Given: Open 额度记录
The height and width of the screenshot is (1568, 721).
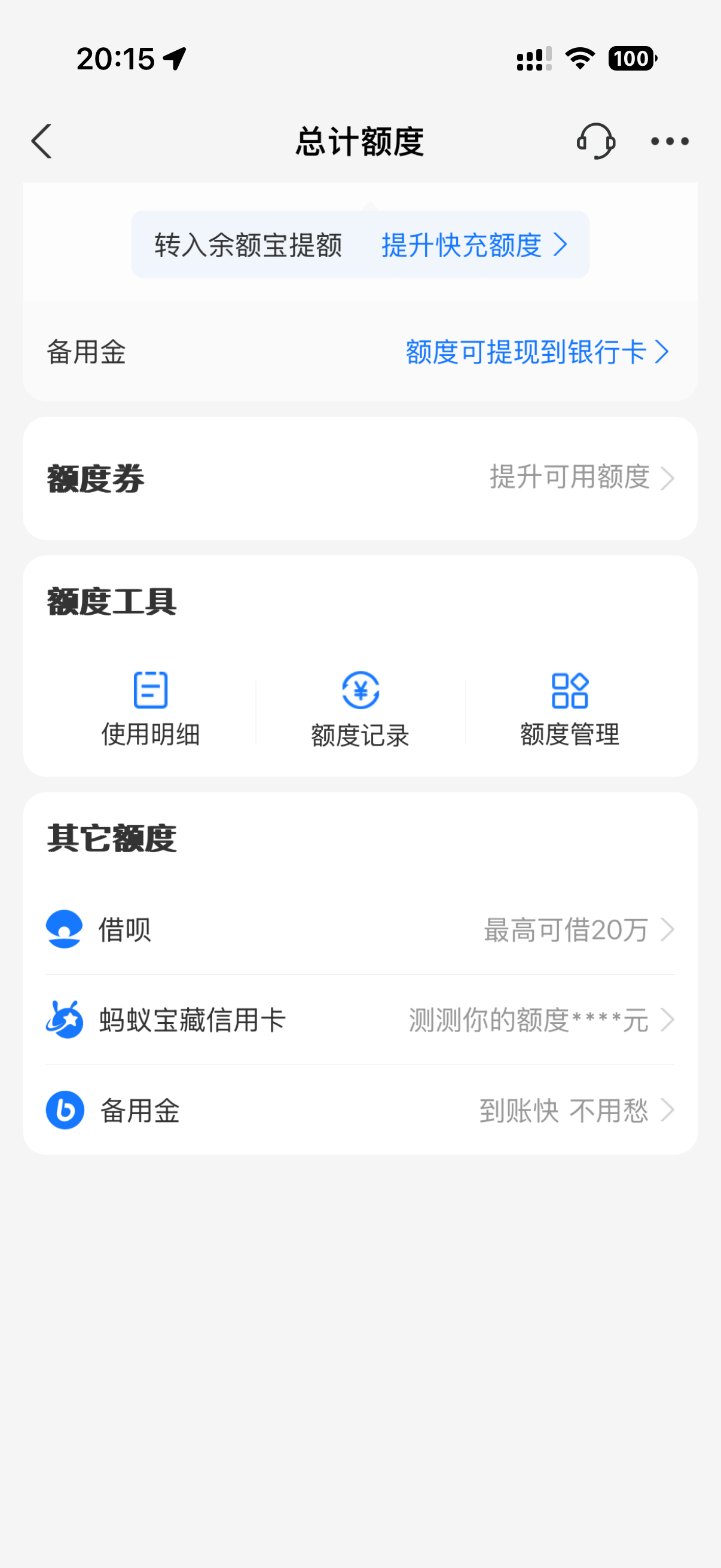Looking at the screenshot, I should point(360,708).
